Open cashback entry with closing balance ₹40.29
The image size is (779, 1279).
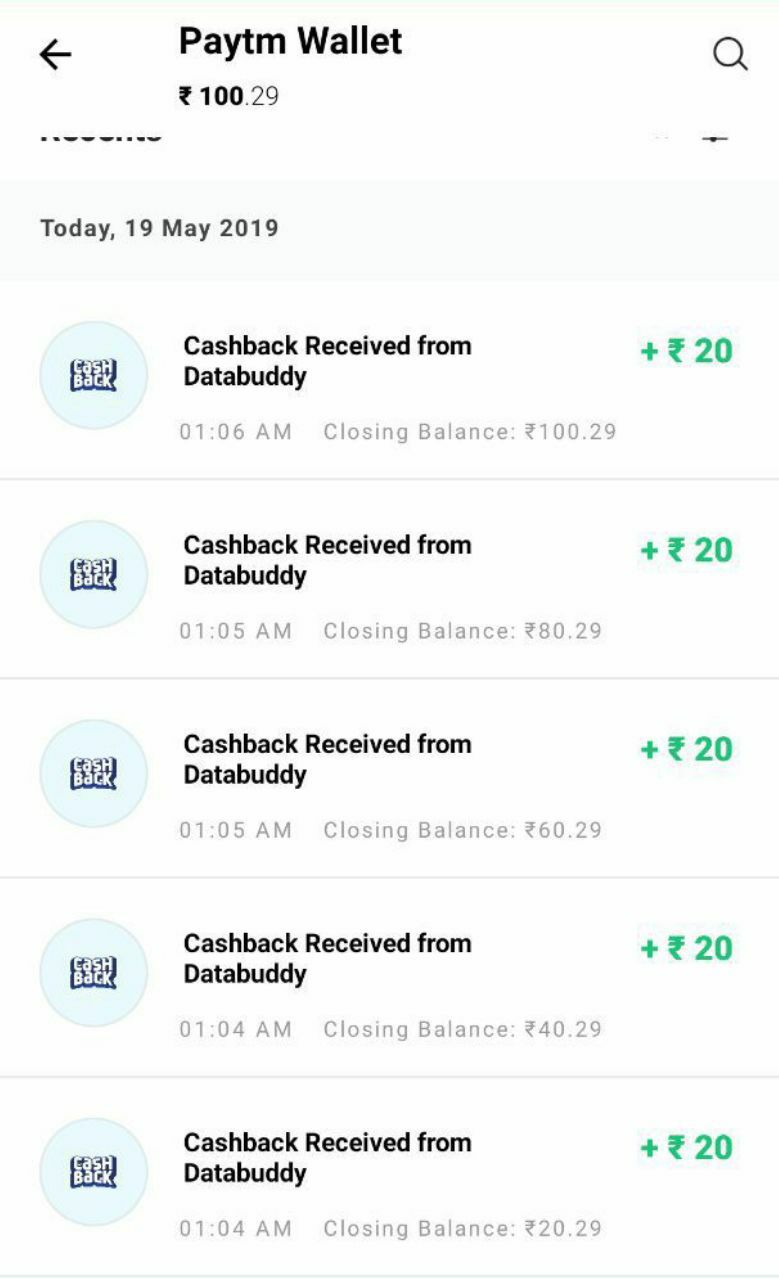389,977
